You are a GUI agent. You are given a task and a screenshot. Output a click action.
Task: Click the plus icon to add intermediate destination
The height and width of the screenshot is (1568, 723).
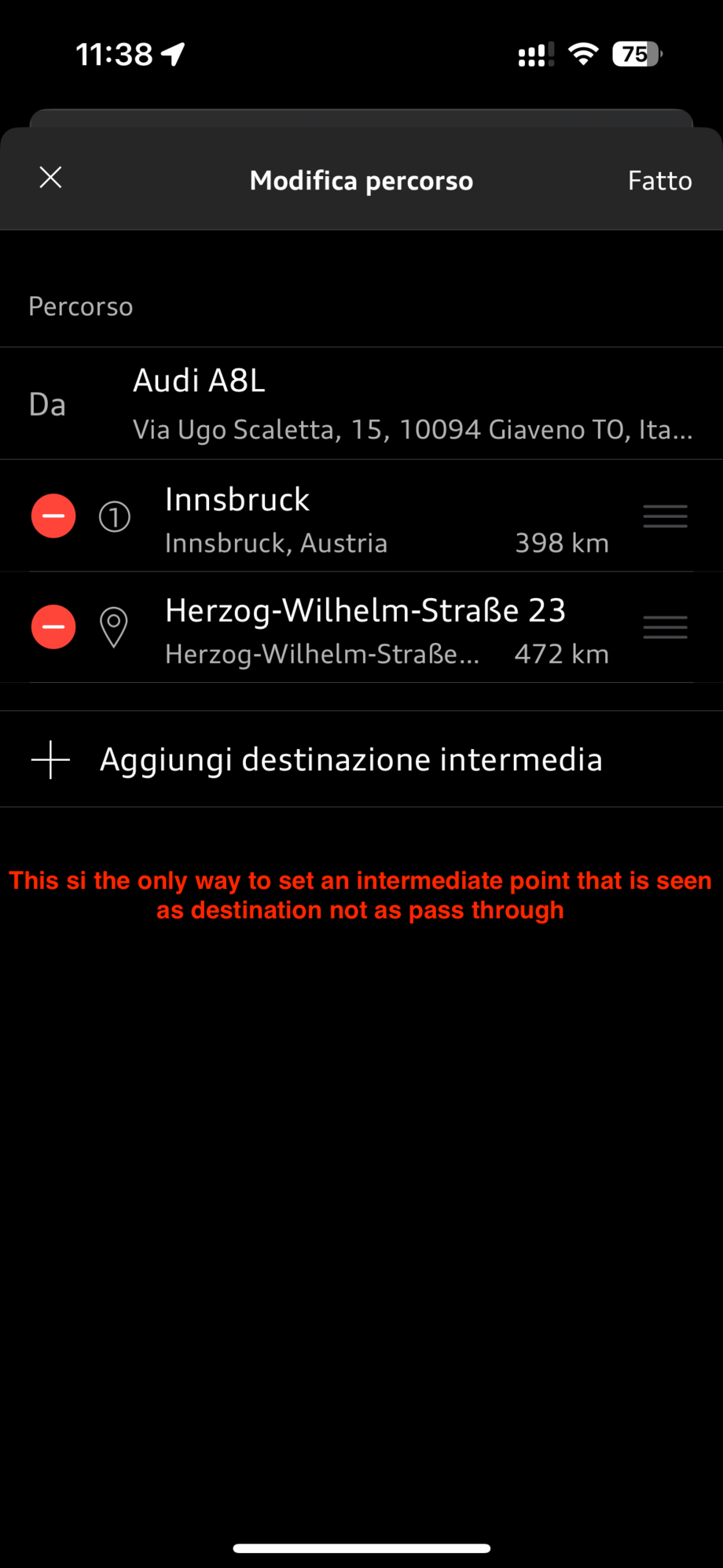coord(50,759)
